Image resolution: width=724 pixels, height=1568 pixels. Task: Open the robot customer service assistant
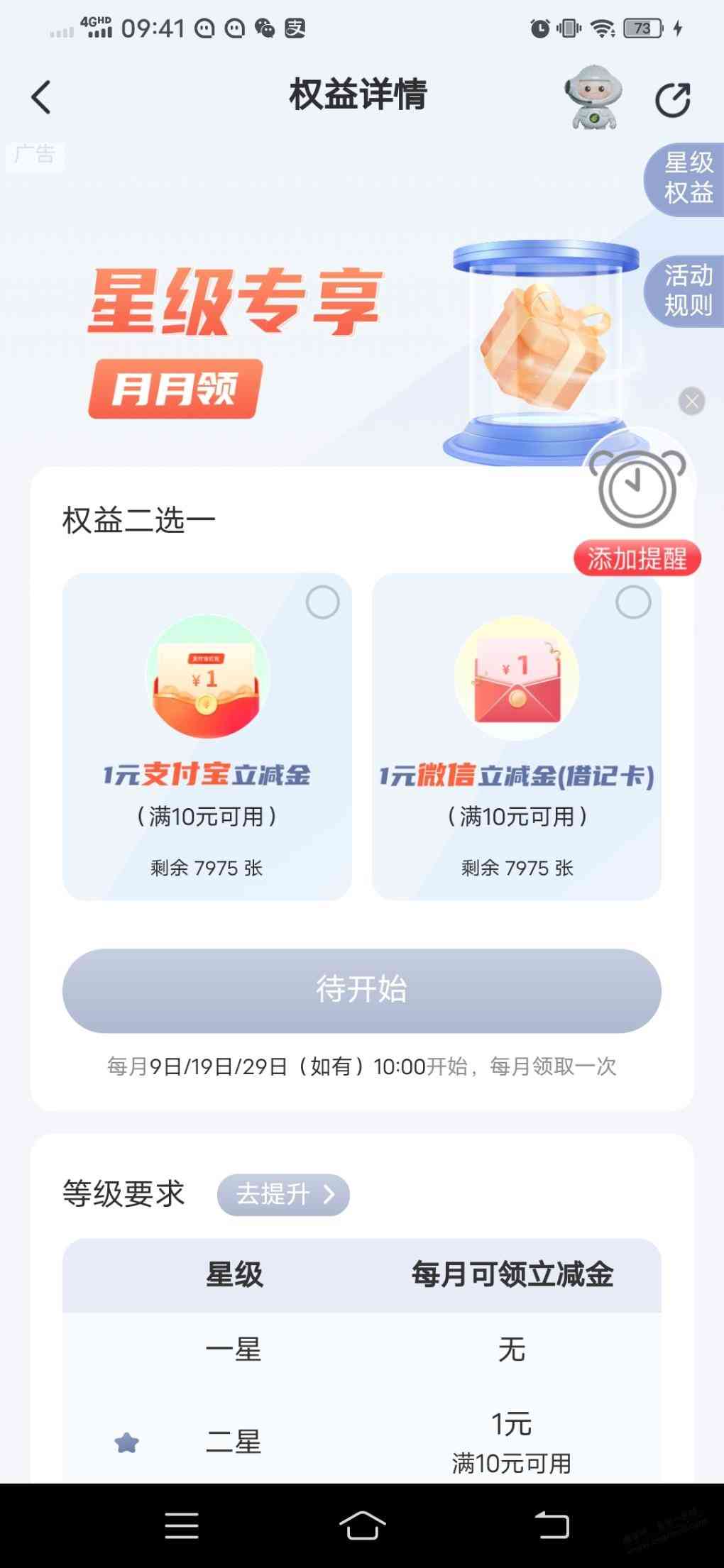click(593, 97)
